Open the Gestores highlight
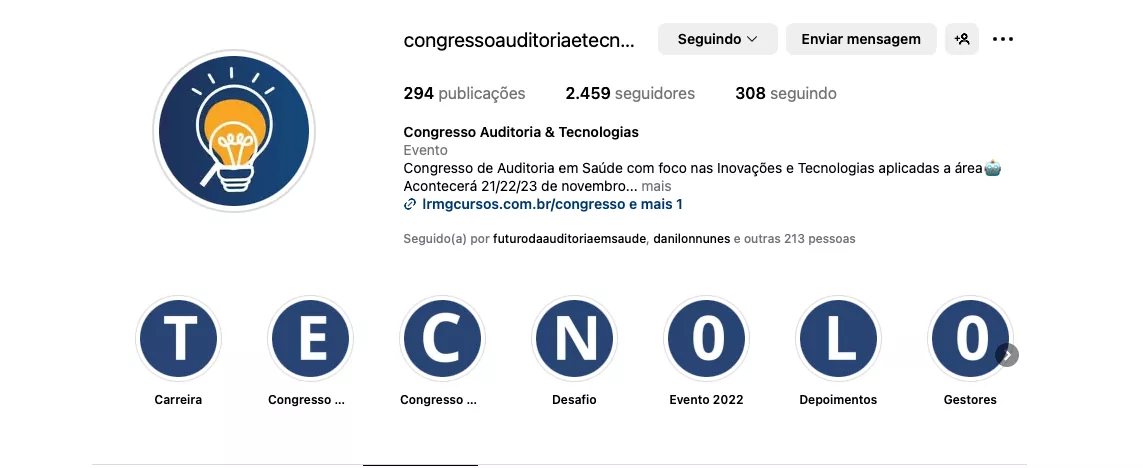 pyautogui.click(x=969, y=339)
